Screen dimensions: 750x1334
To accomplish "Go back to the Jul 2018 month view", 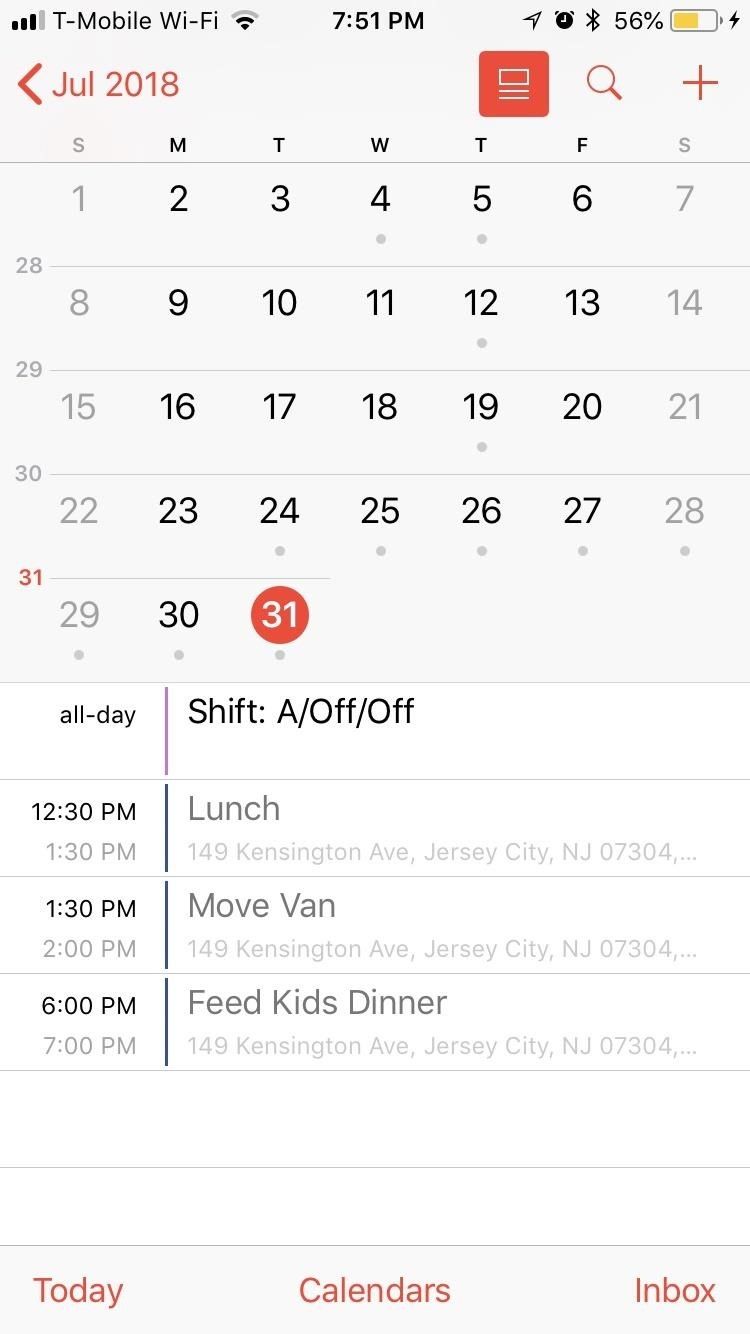I will pos(98,84).
